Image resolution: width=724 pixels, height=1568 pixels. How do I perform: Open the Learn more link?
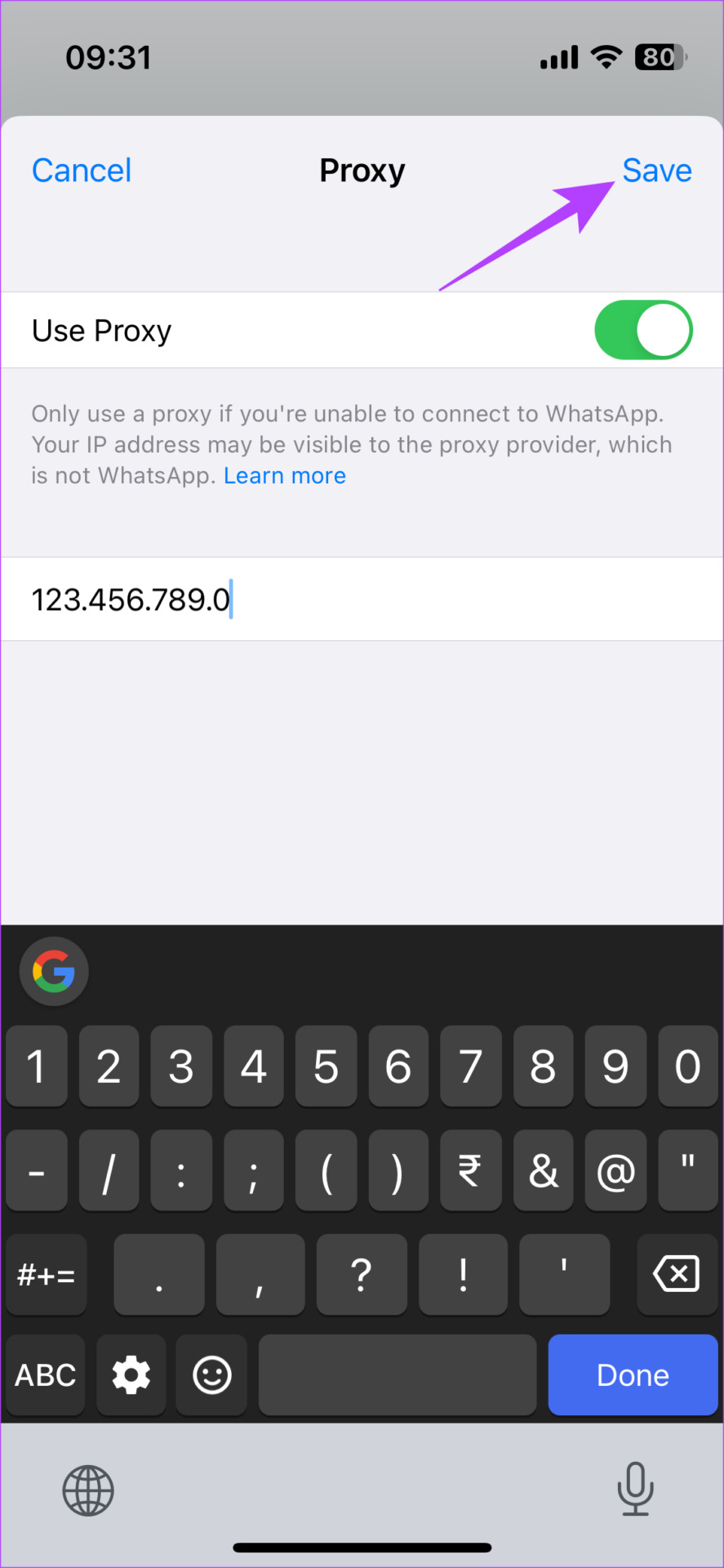coord(285,475)
